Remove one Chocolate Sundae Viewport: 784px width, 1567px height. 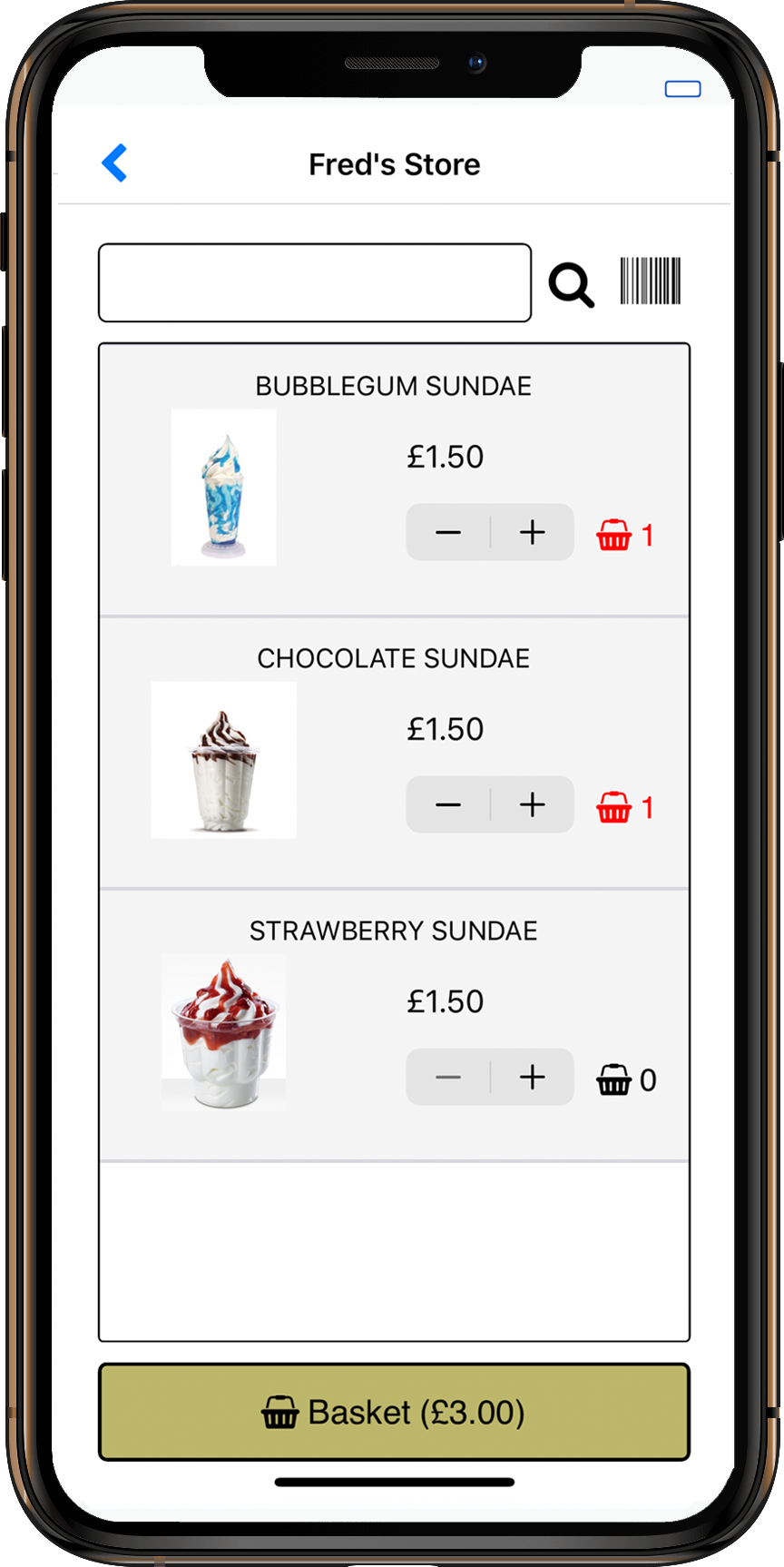448,805
